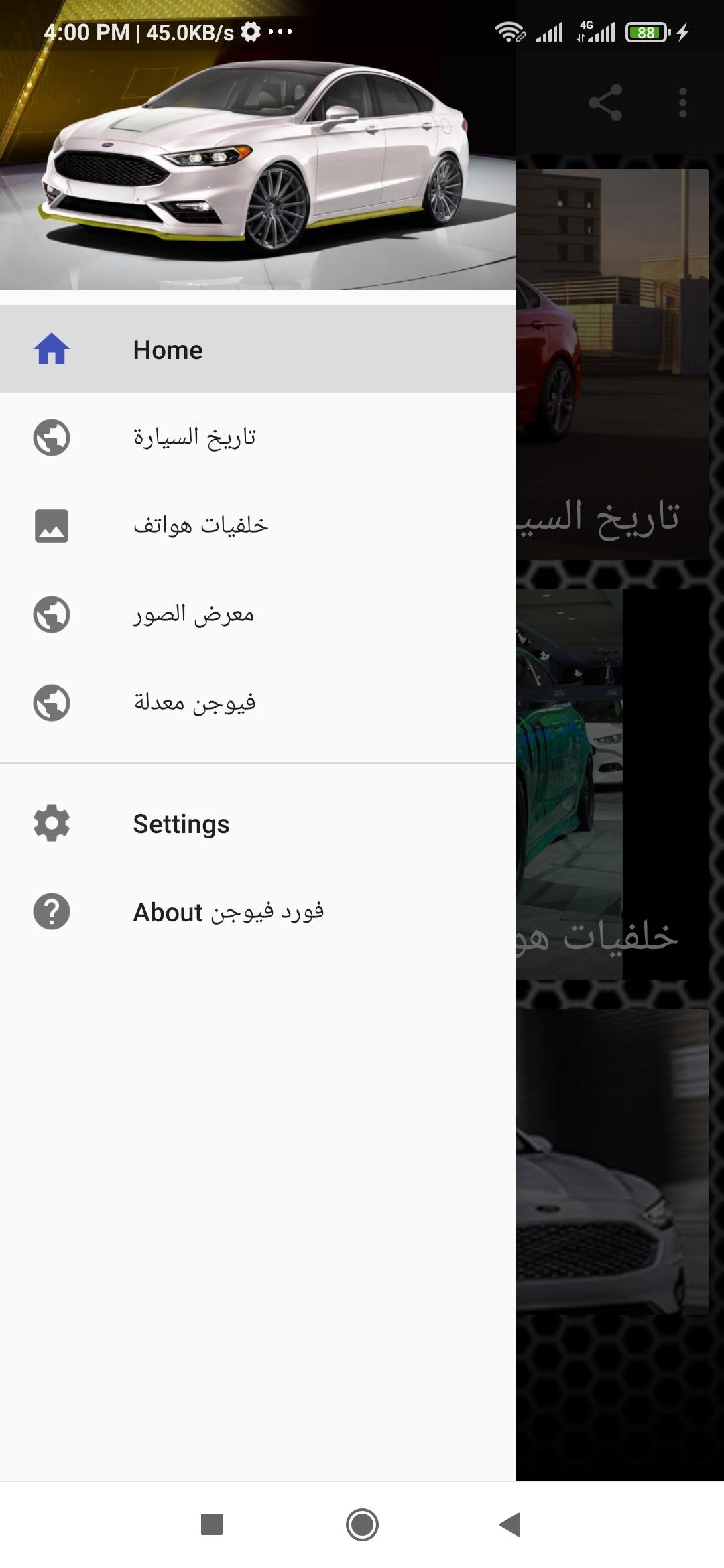The image size is (724, 1568).
Task: Select Home in the drawer
Action: point(258,349)
